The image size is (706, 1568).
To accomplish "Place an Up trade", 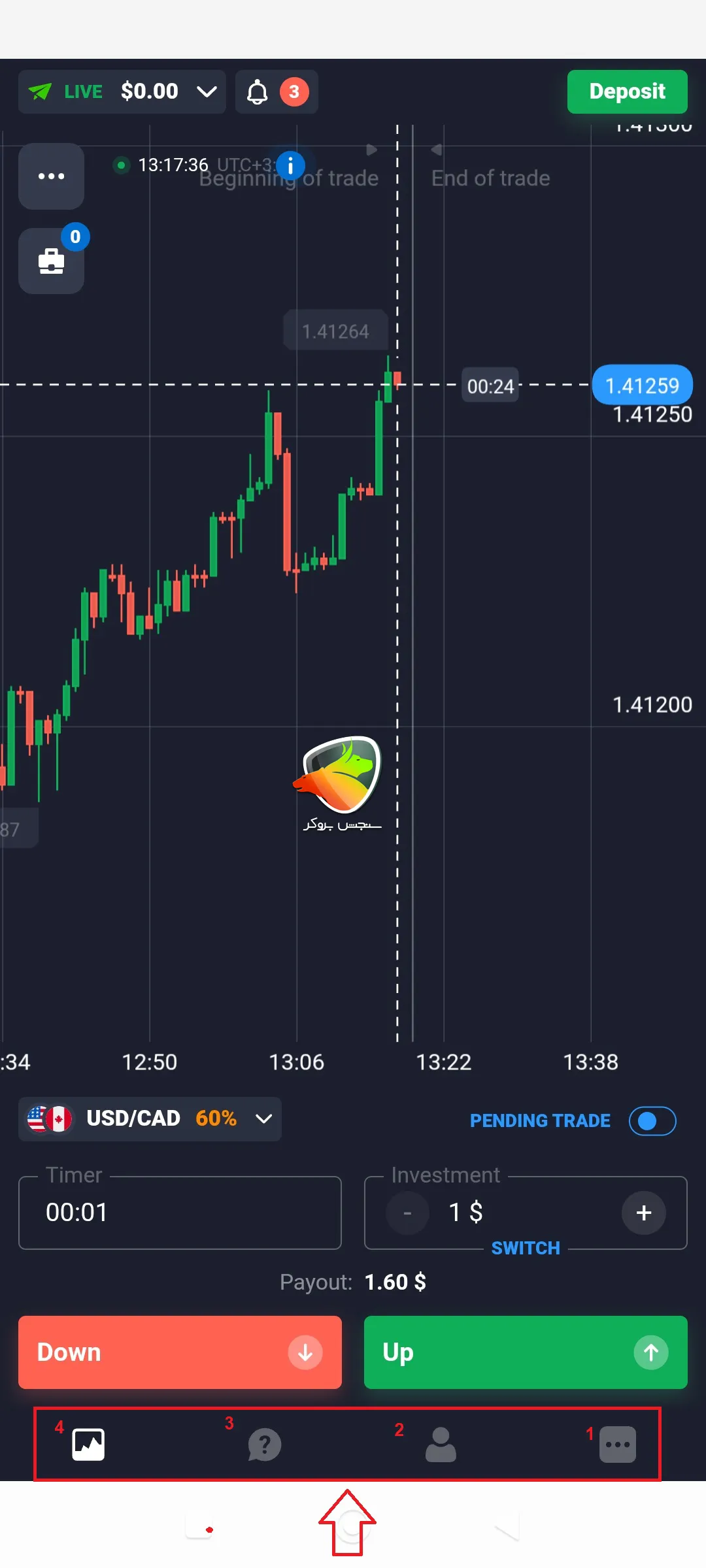I will 526,1352.
